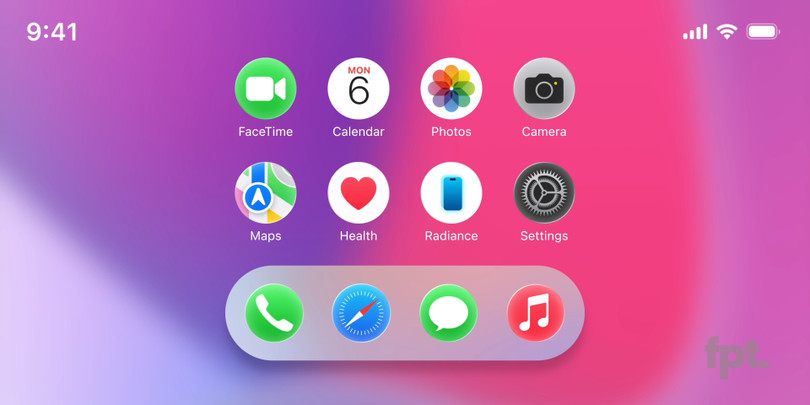Open the Settings app
Image resolution: width=810 pixels, height=405 pixels.
(544, 193)
